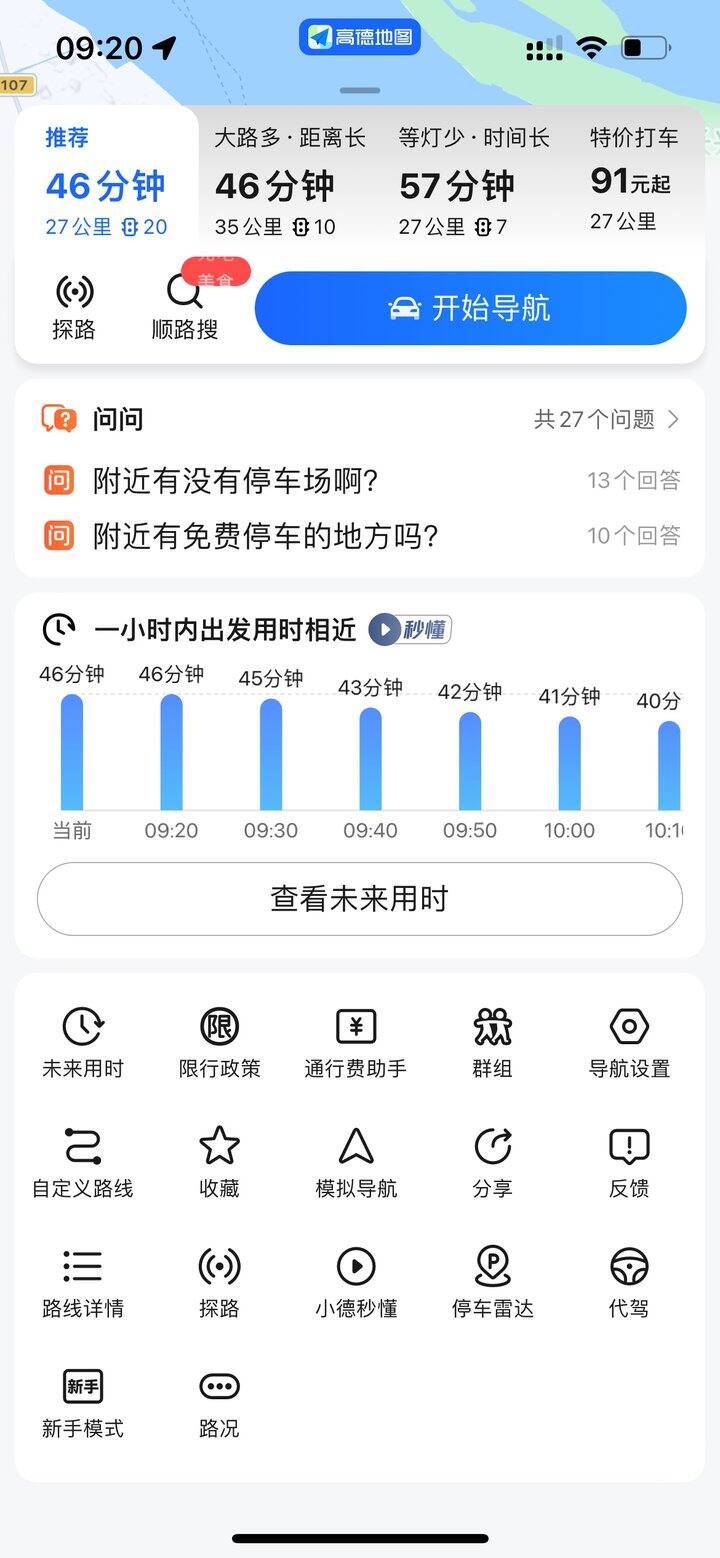Open 路线详情 route details
Image resolution: width=720 pixels, height=1558 pixels.
pos(83,1284)
